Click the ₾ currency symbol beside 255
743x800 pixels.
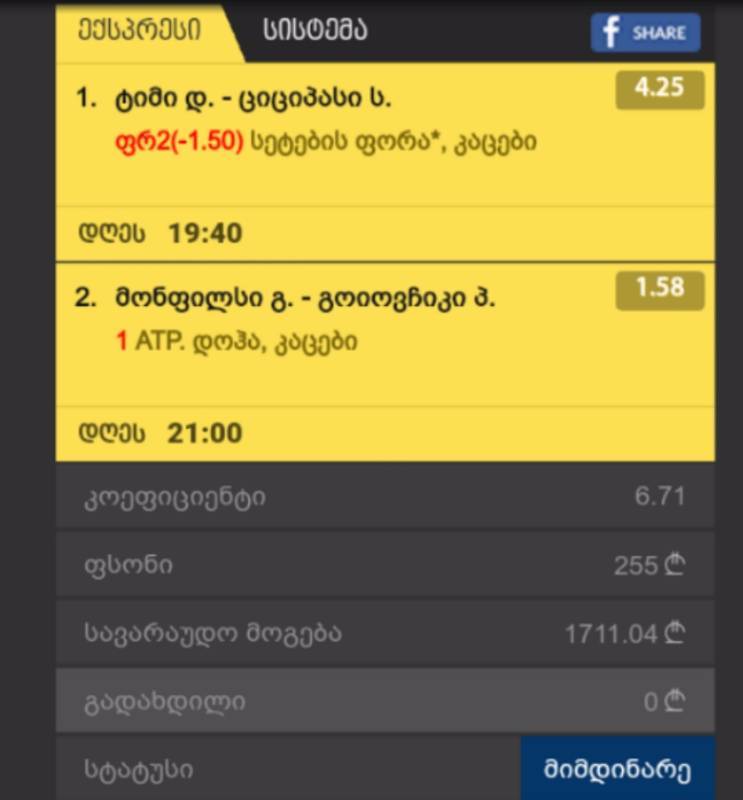pyautogui.click(x=675, y=563)
